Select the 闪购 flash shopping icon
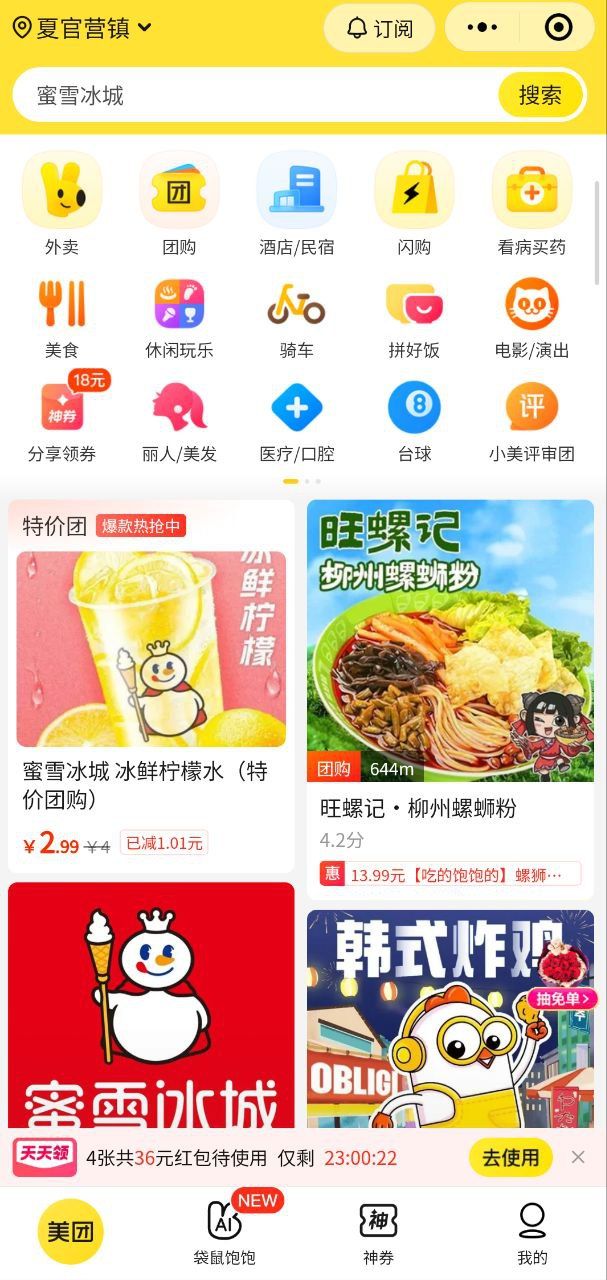The image size is (607, 1280). 414,204
